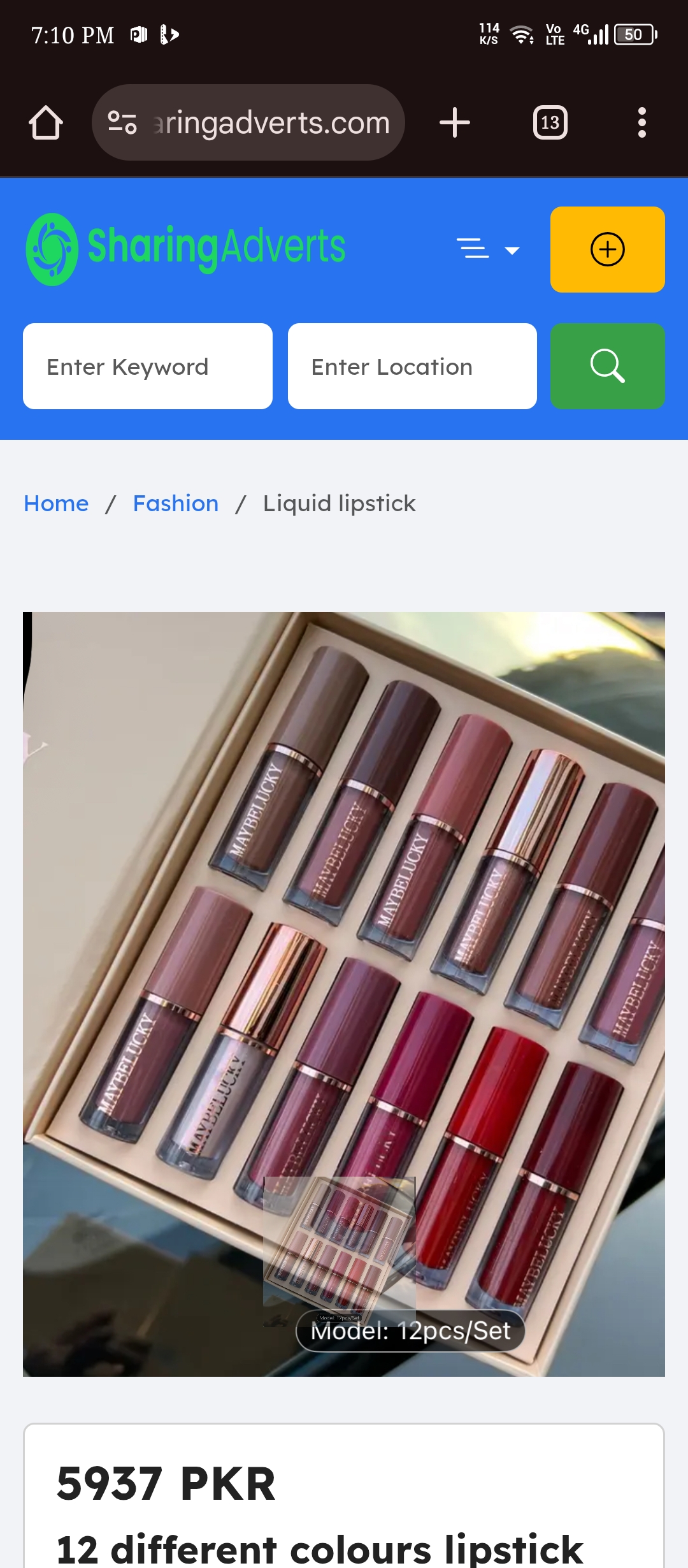Tap the green search button
688x1568 pixels.
coord(607,367)
